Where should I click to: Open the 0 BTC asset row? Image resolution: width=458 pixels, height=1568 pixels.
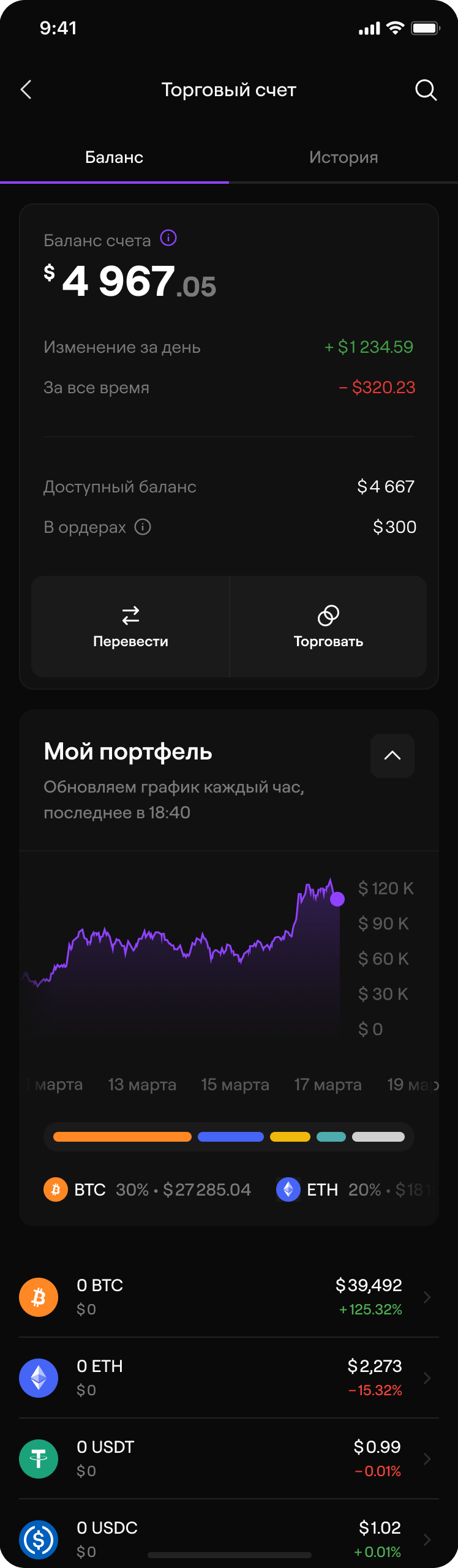[229, 1297]
